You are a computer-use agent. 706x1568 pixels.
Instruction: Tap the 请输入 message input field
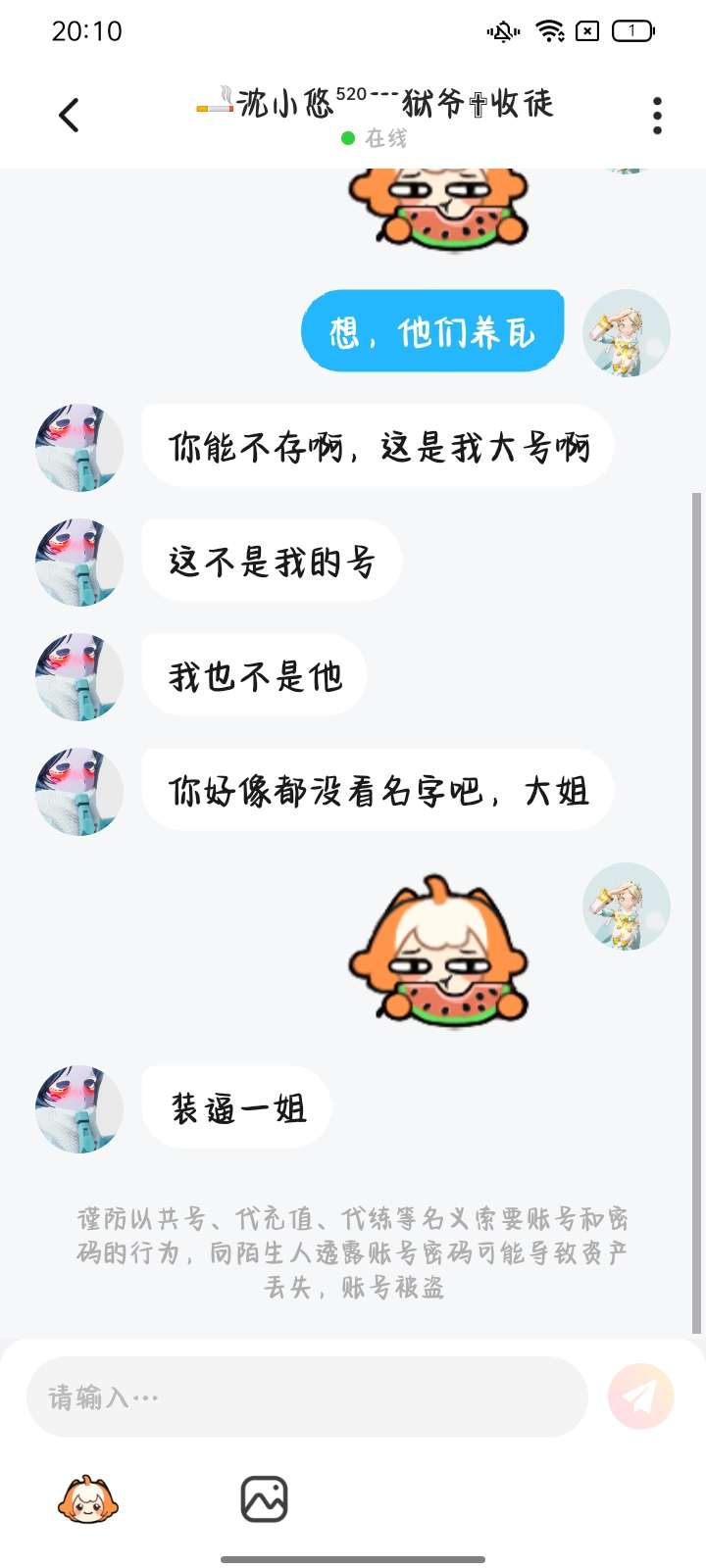click(x=307, y=1396)
